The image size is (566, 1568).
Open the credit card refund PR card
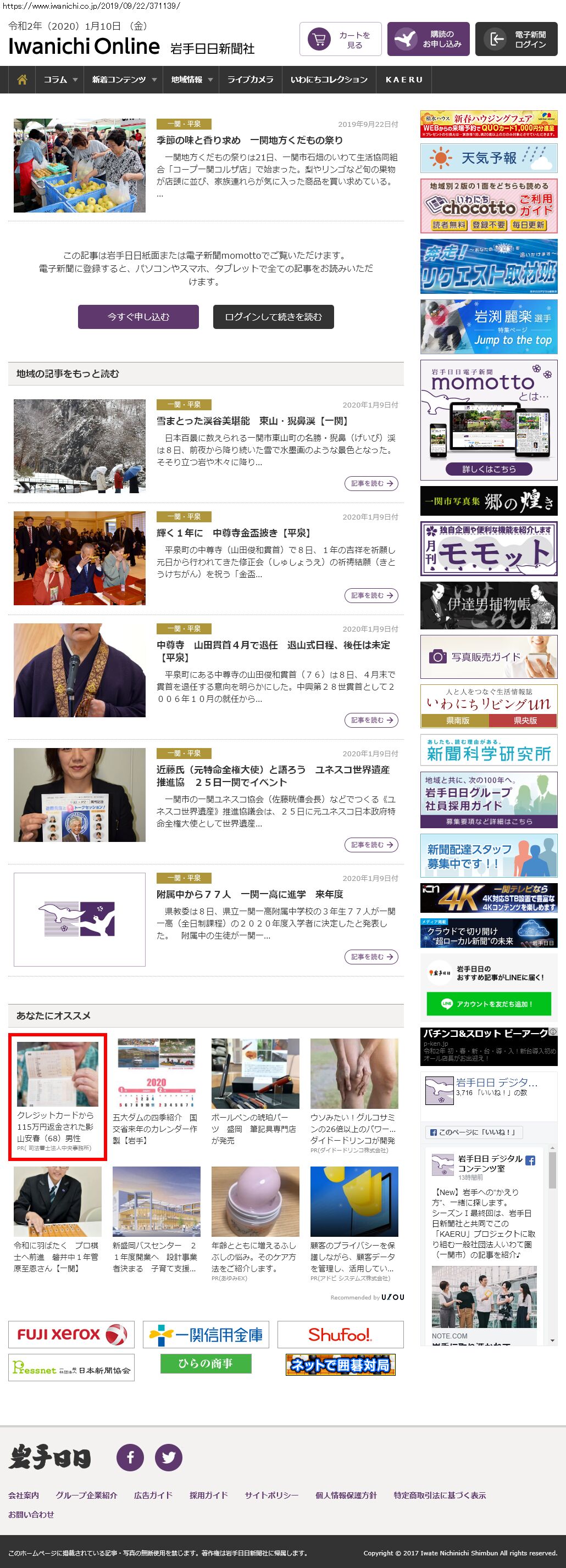57,1097
